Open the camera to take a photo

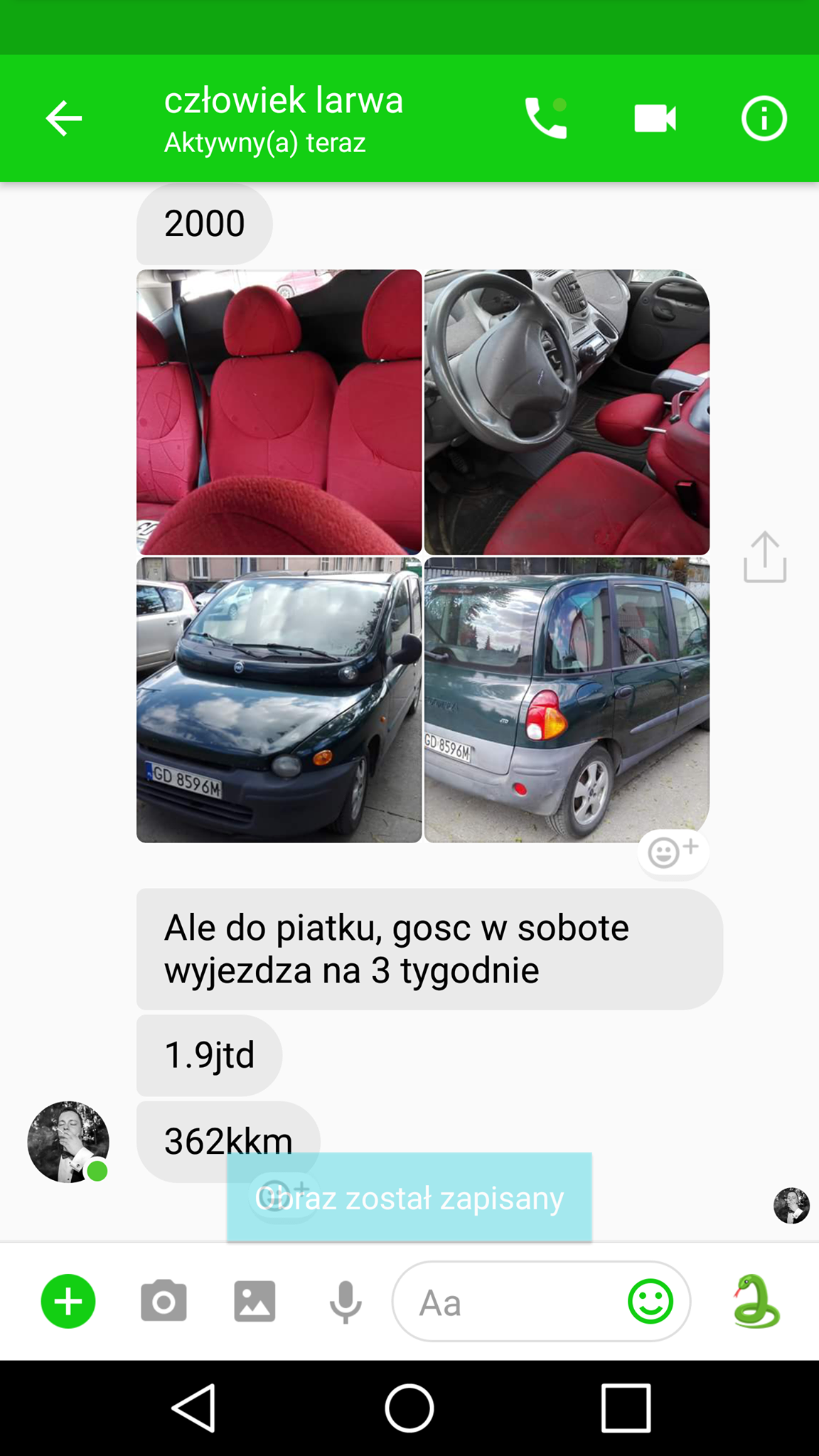click(164, 1302)
